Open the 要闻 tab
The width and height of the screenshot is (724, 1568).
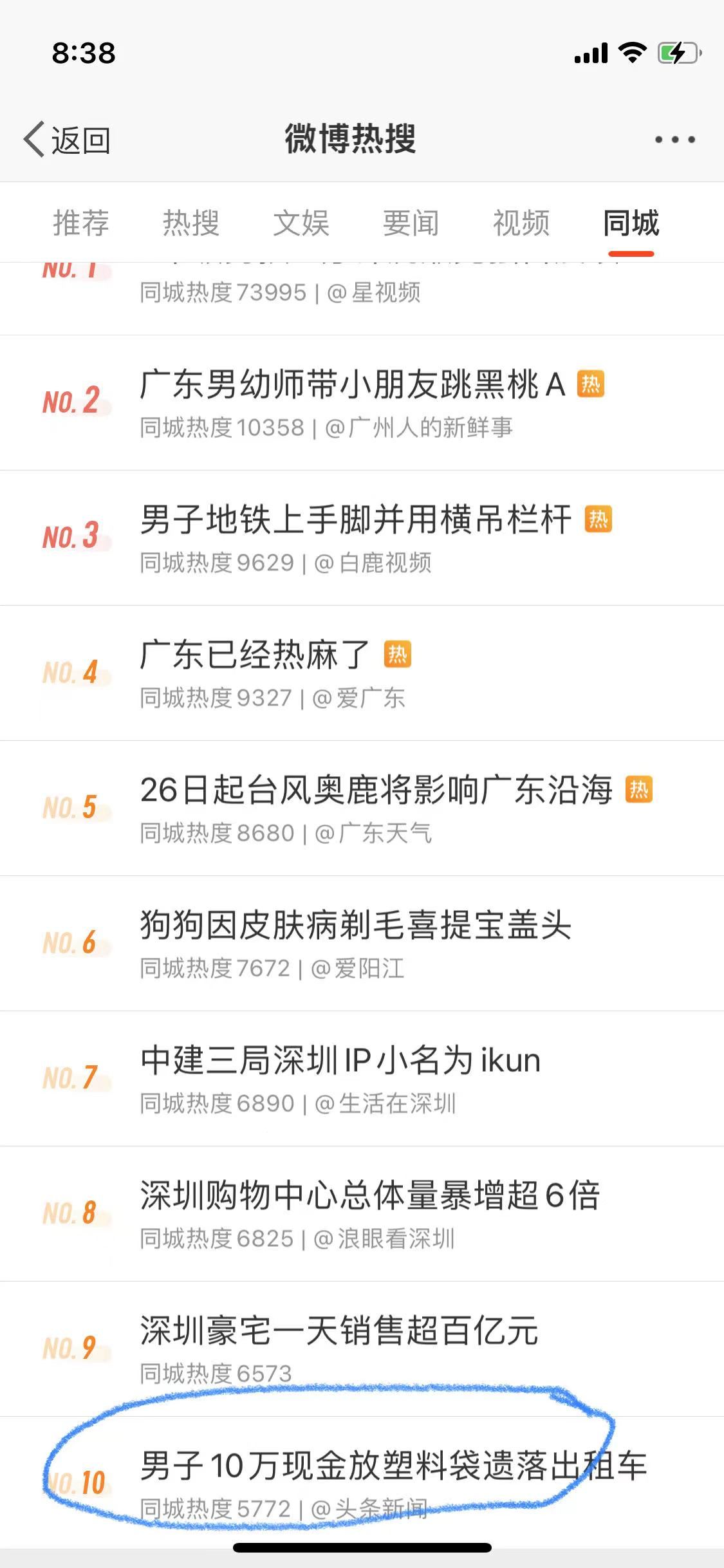pos(411,223)
